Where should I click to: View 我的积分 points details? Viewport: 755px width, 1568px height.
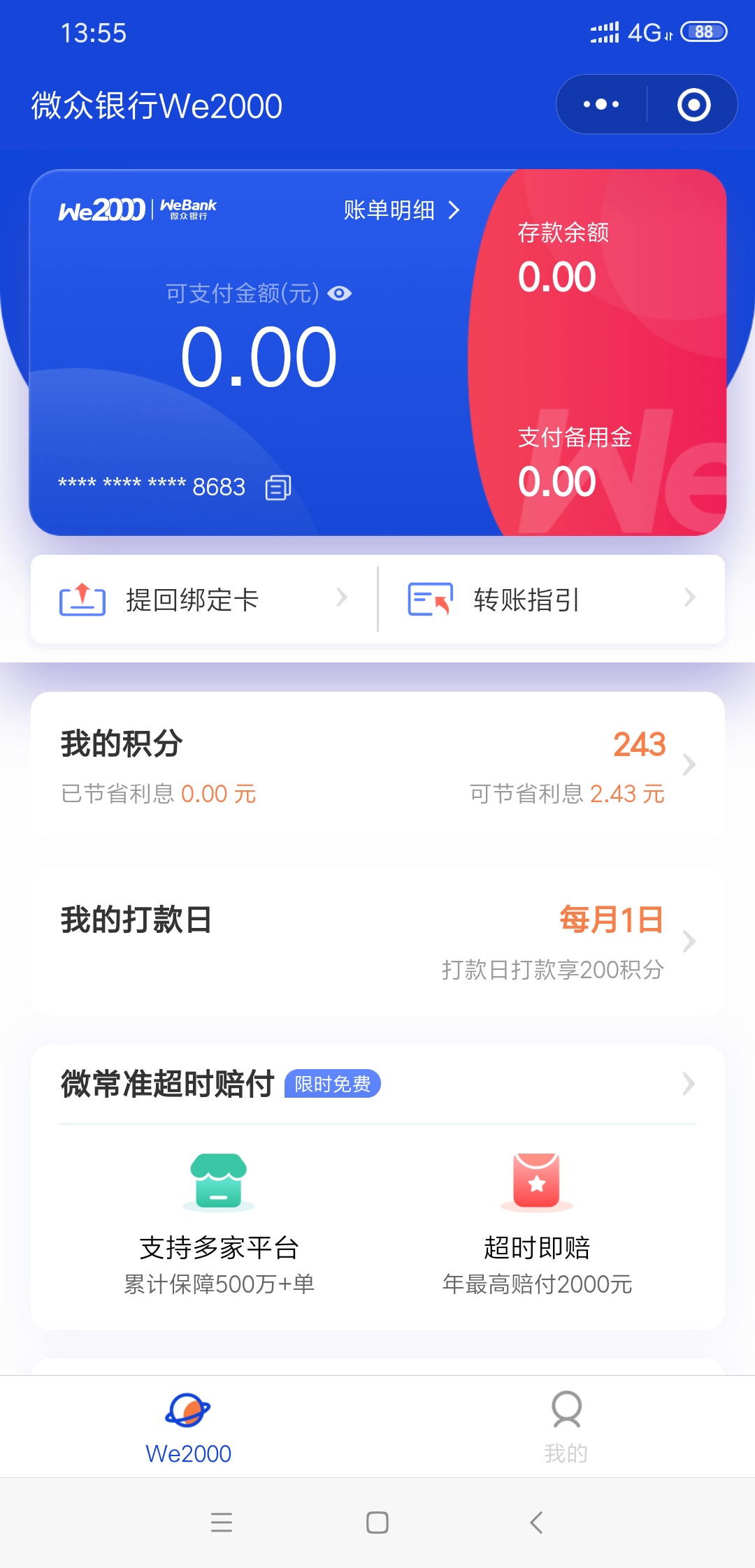pyautogui.click(x=377, y=766)
